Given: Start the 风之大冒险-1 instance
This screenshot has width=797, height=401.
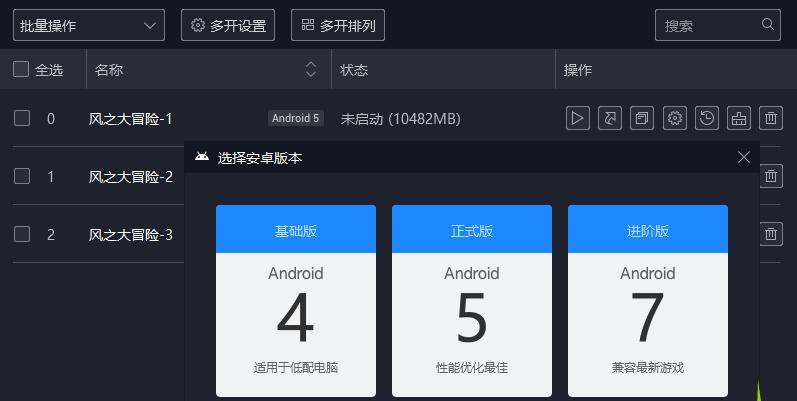Looking at the screenshot, I should [x=577, y=118].
